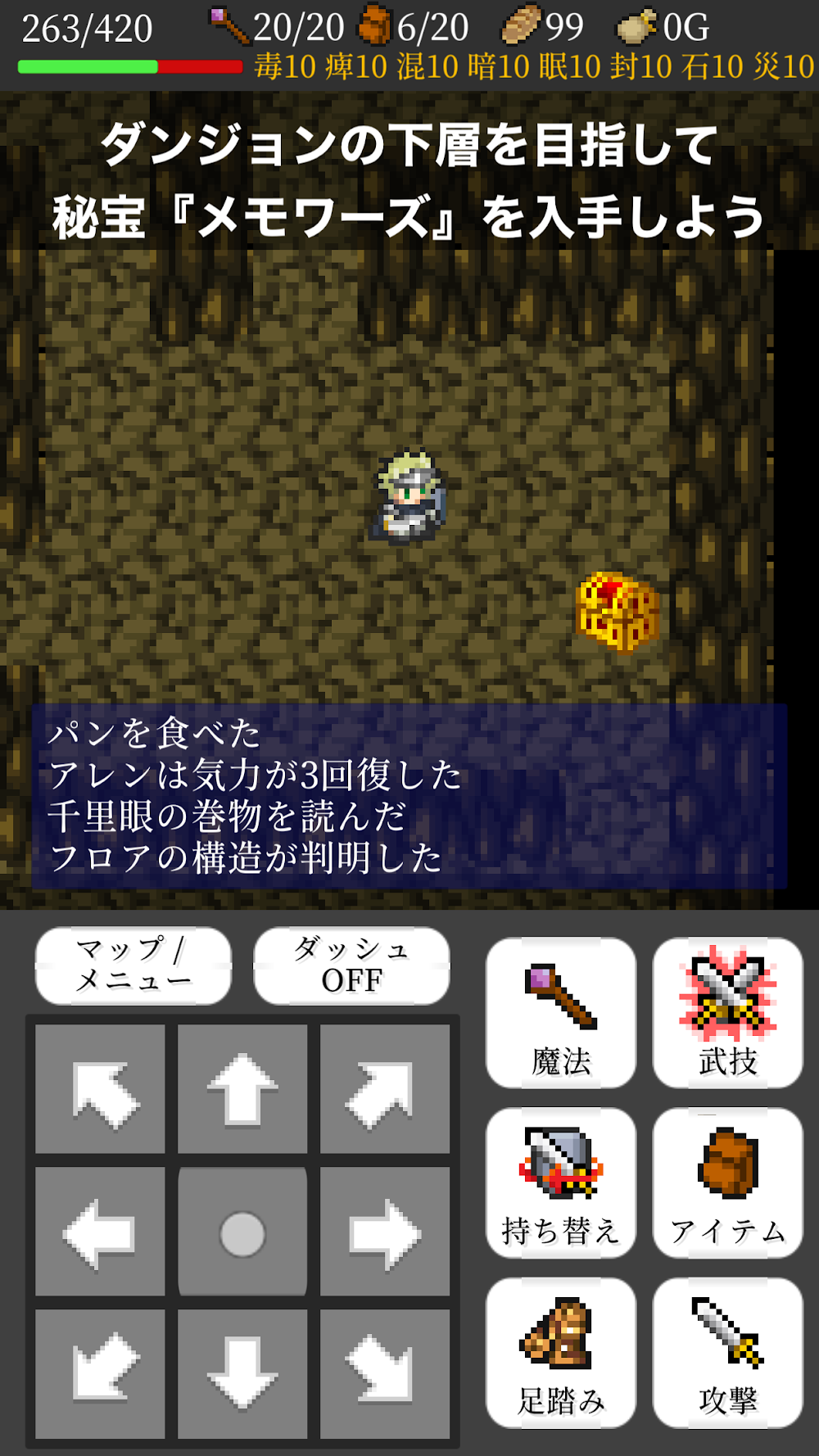Move down with the down arrow
This screenshot has width=819, height=1456.
(x=242, y=1373)
